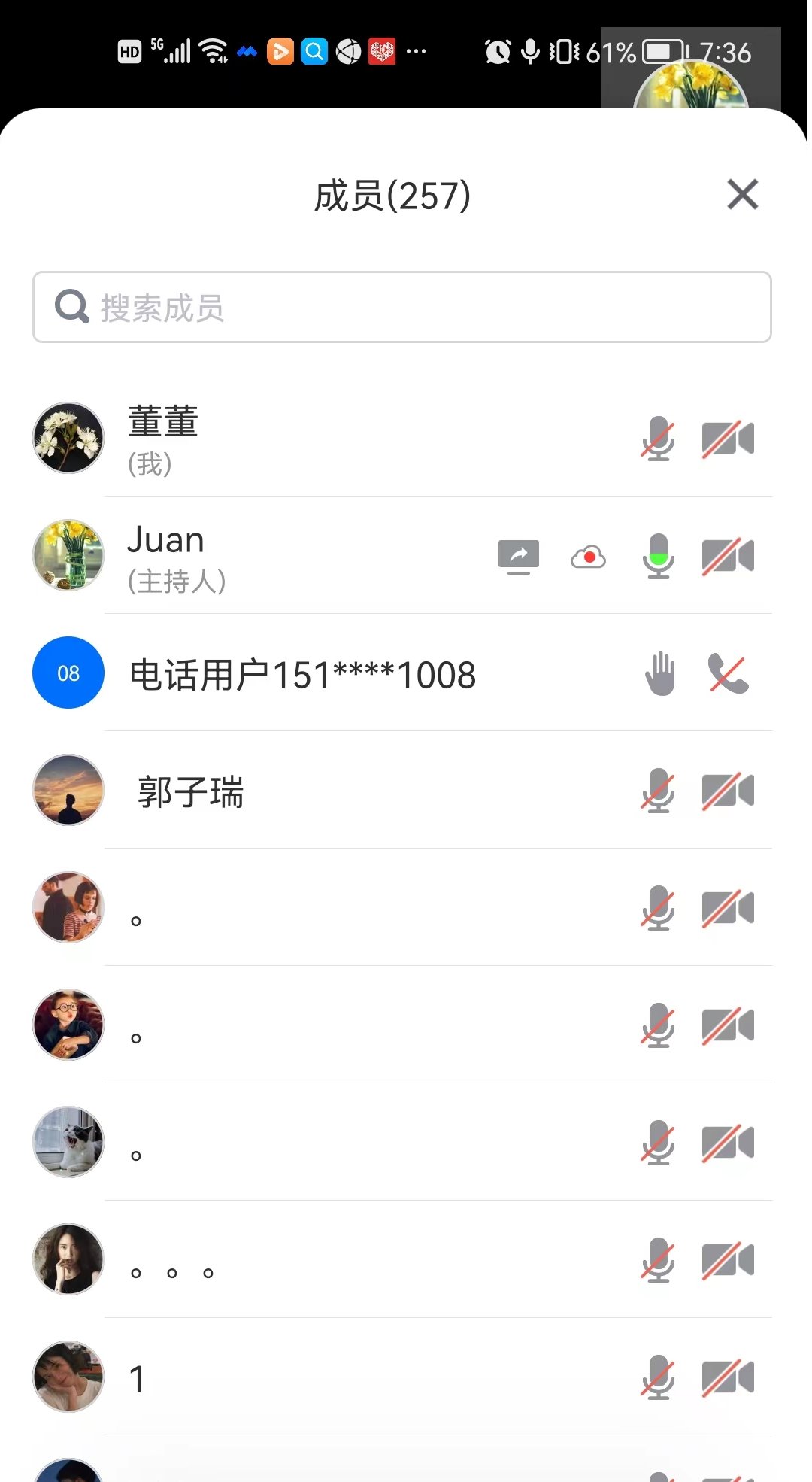The width and height of the screenshot is (812, 1482).
Task: Open the member named 1
Action: pyautogui.click(x=301, y=1378)
